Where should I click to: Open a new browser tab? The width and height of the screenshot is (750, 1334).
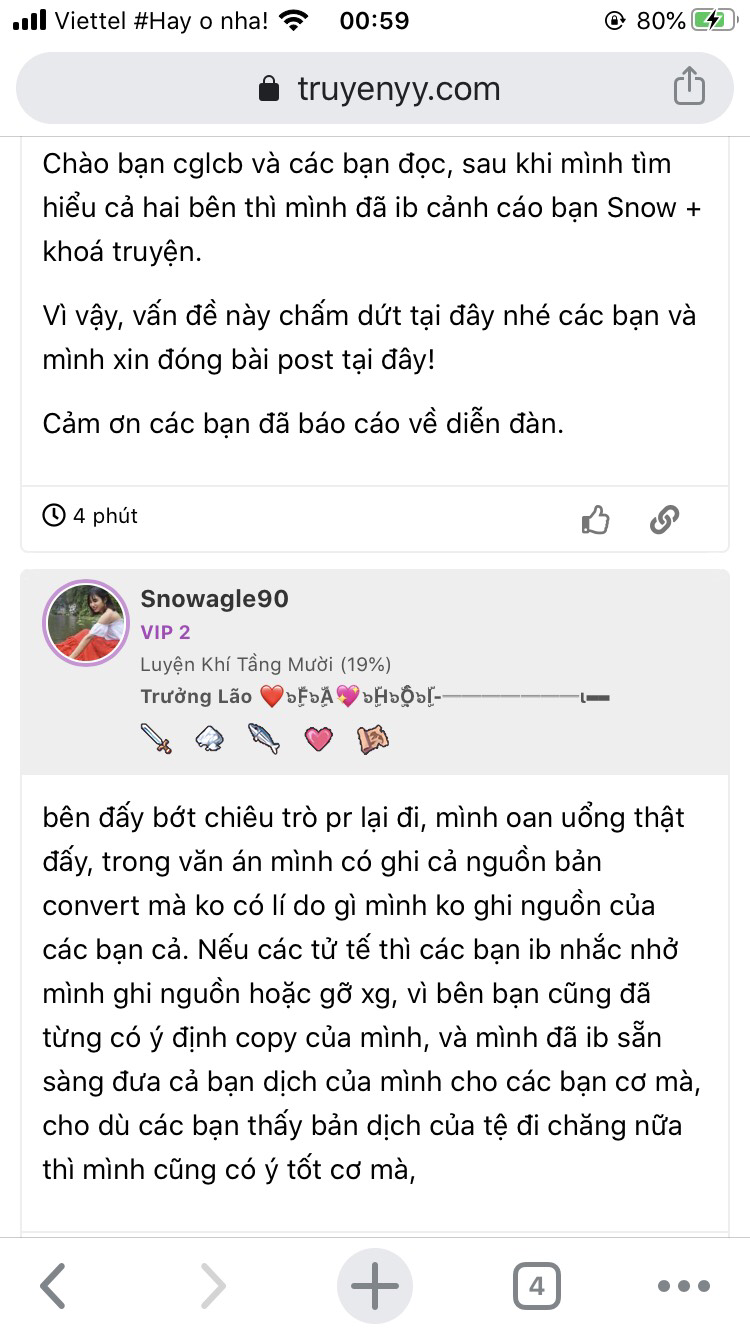click(x=375, y=1286)
